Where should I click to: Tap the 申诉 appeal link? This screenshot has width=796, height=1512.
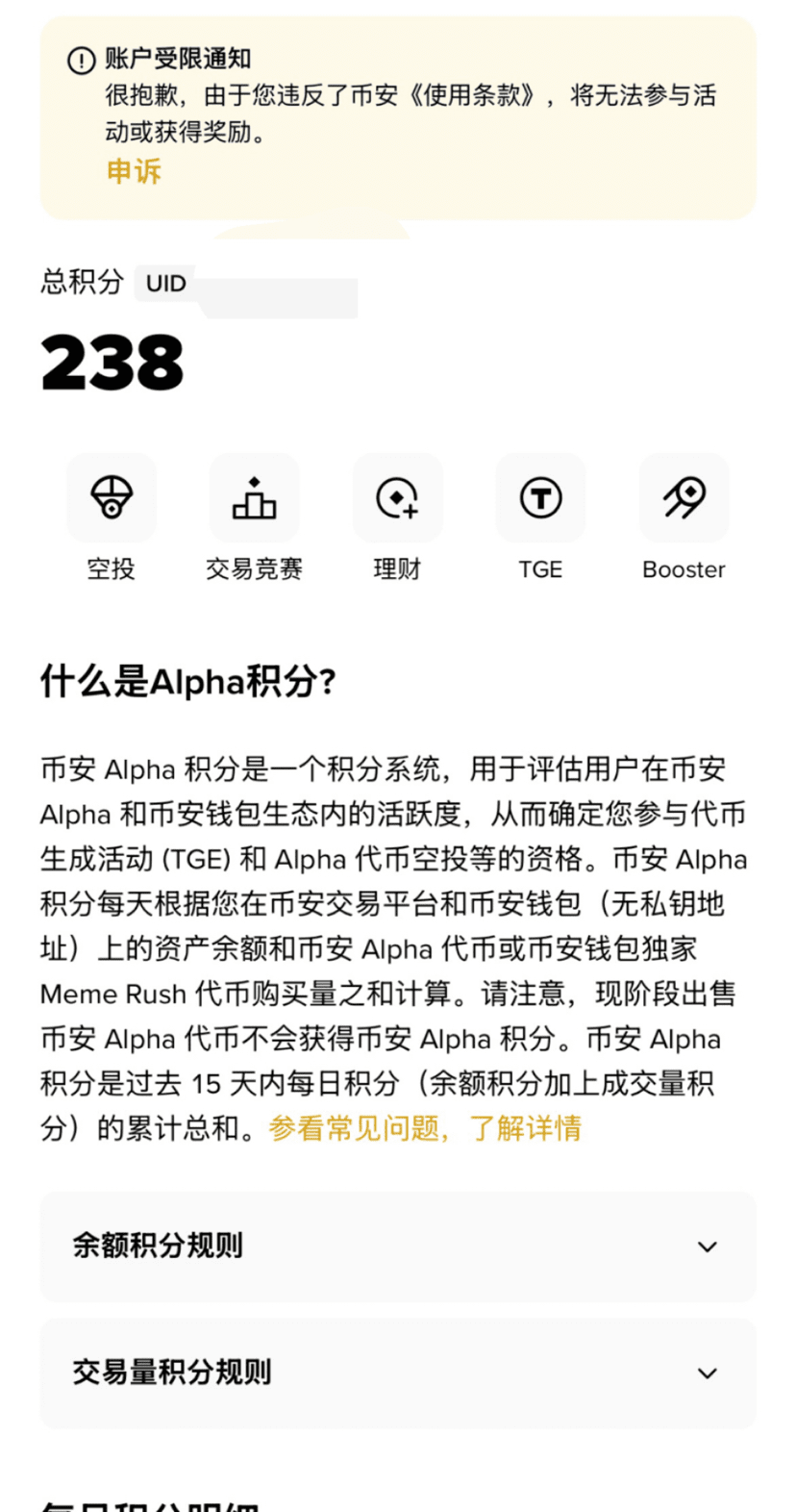point(134,171)
